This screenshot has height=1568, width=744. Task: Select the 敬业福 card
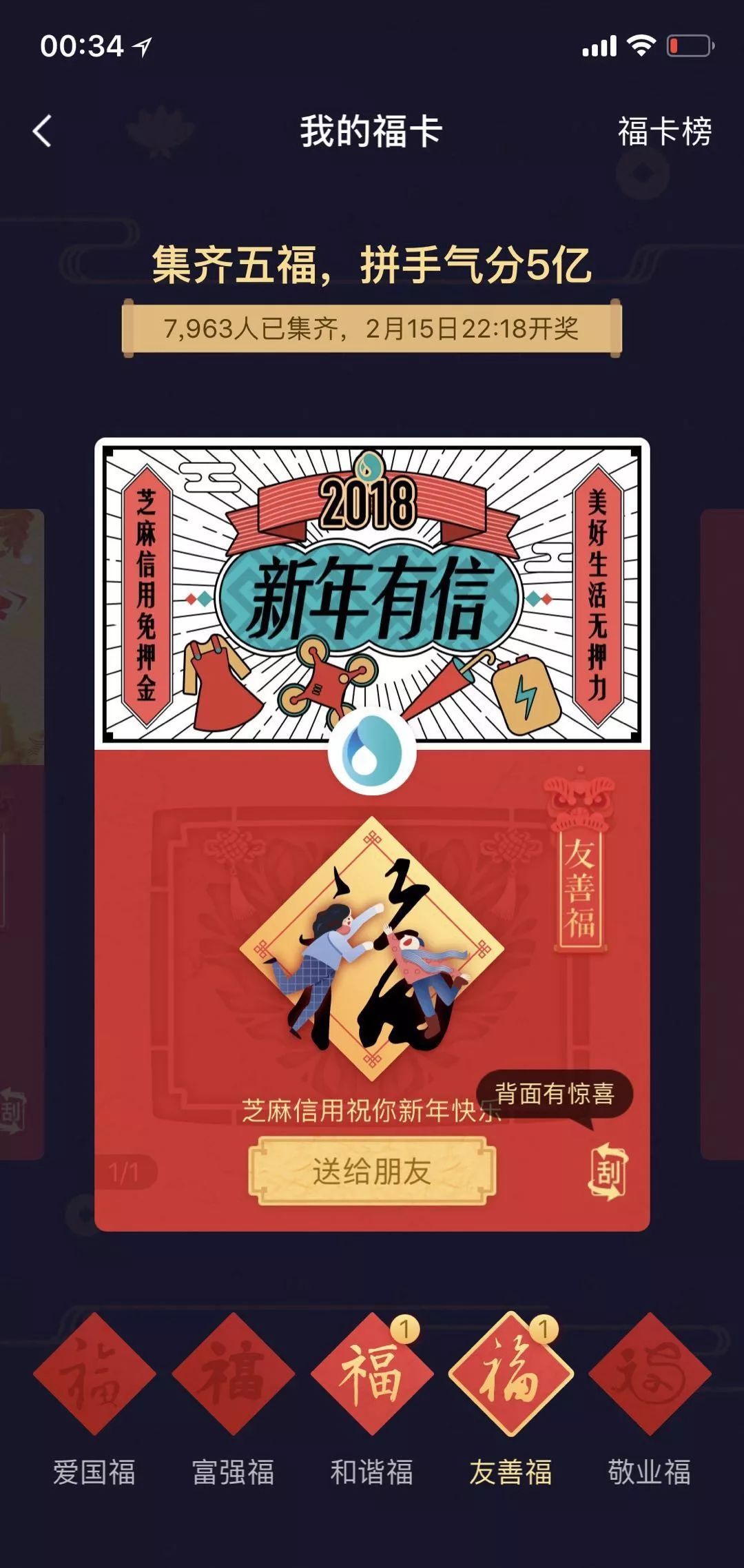(650, 1374)
